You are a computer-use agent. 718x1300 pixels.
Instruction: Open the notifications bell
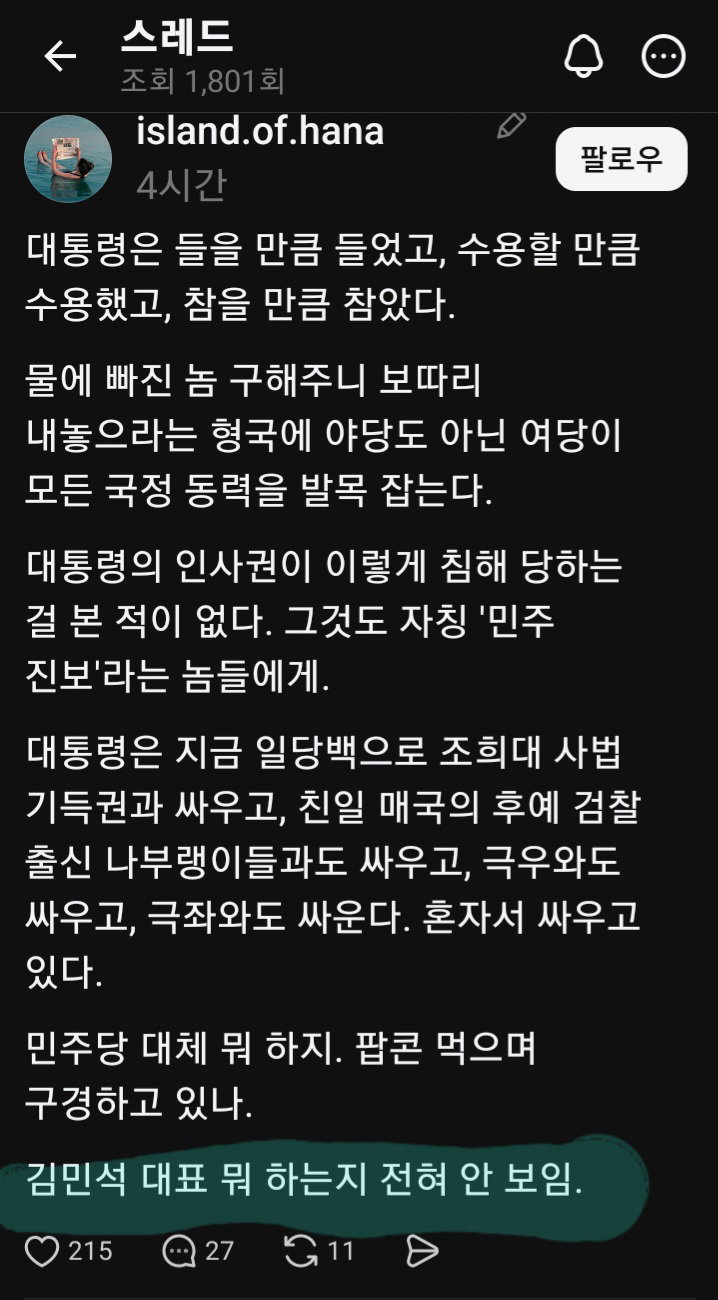pyautogui.click(x=583, y=56)
